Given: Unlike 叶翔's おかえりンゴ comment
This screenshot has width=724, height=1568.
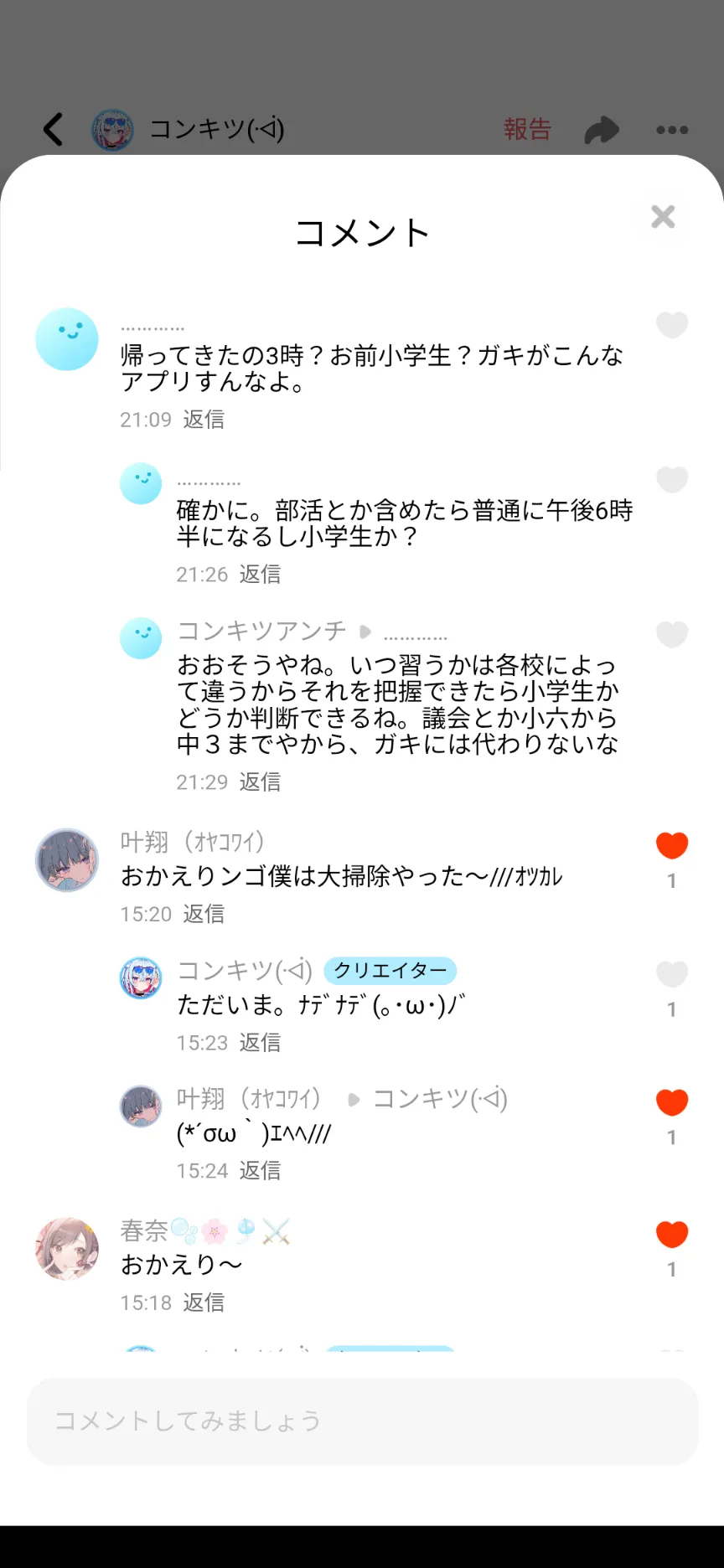Looking at the screenshot, I should point(671,846).
